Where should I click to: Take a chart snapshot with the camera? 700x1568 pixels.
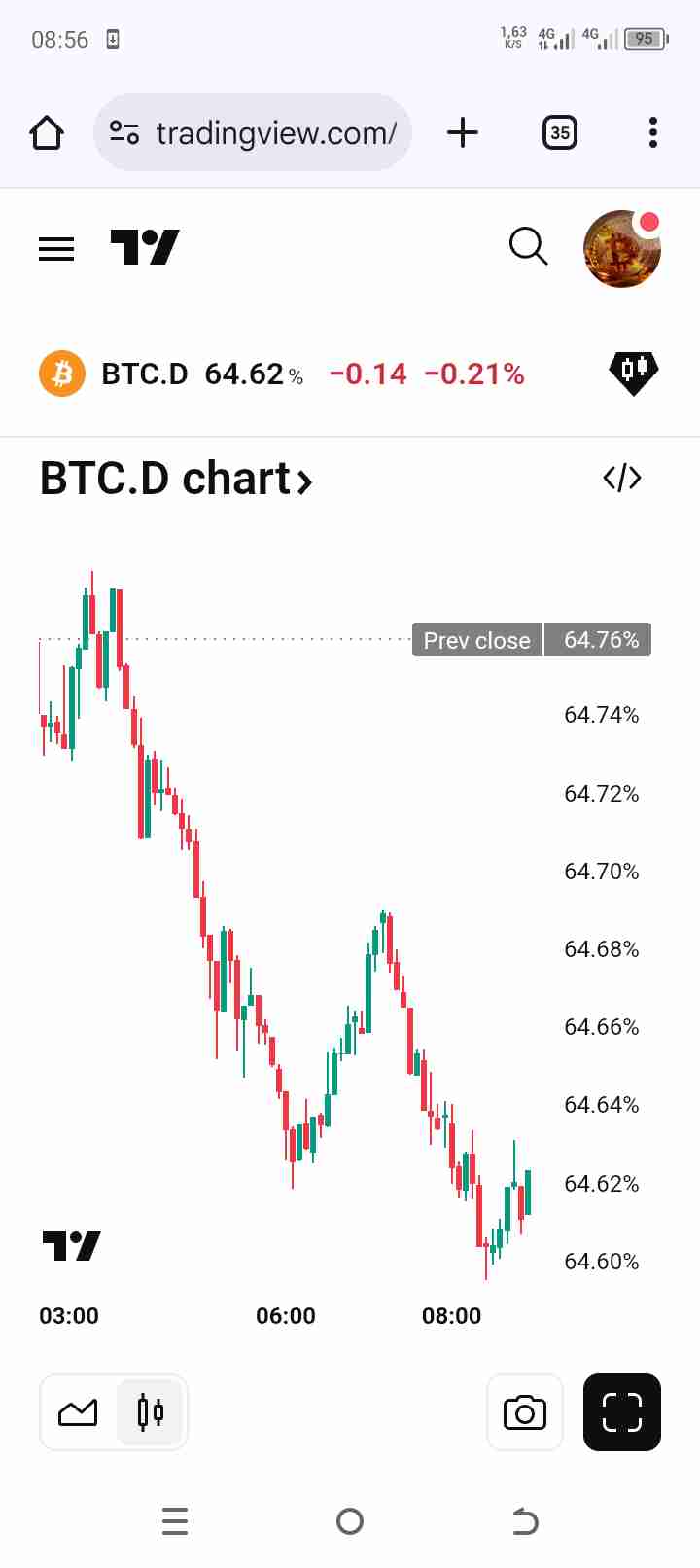pos(524,1412)
